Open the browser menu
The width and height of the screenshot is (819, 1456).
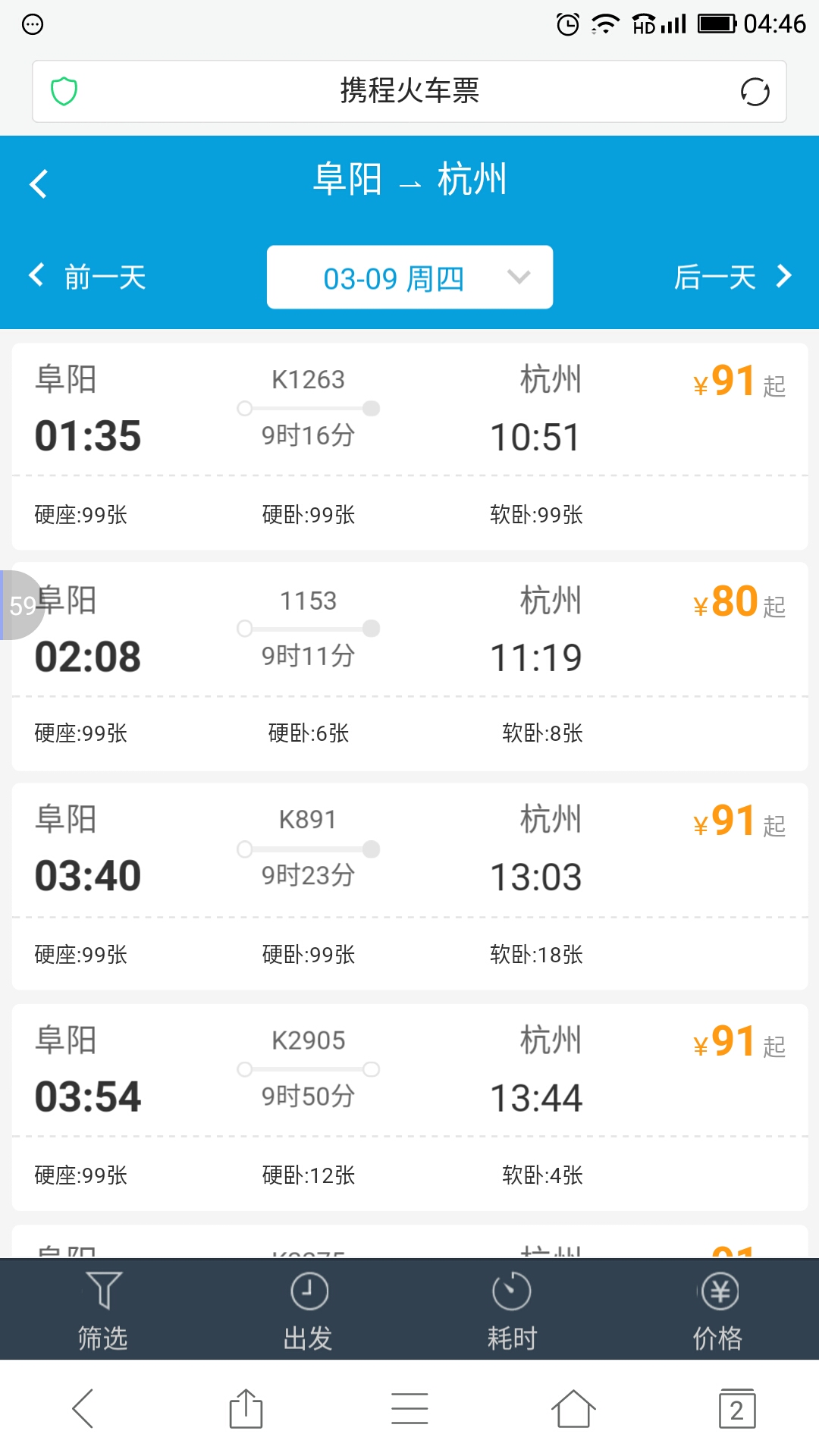point(409,1408)
